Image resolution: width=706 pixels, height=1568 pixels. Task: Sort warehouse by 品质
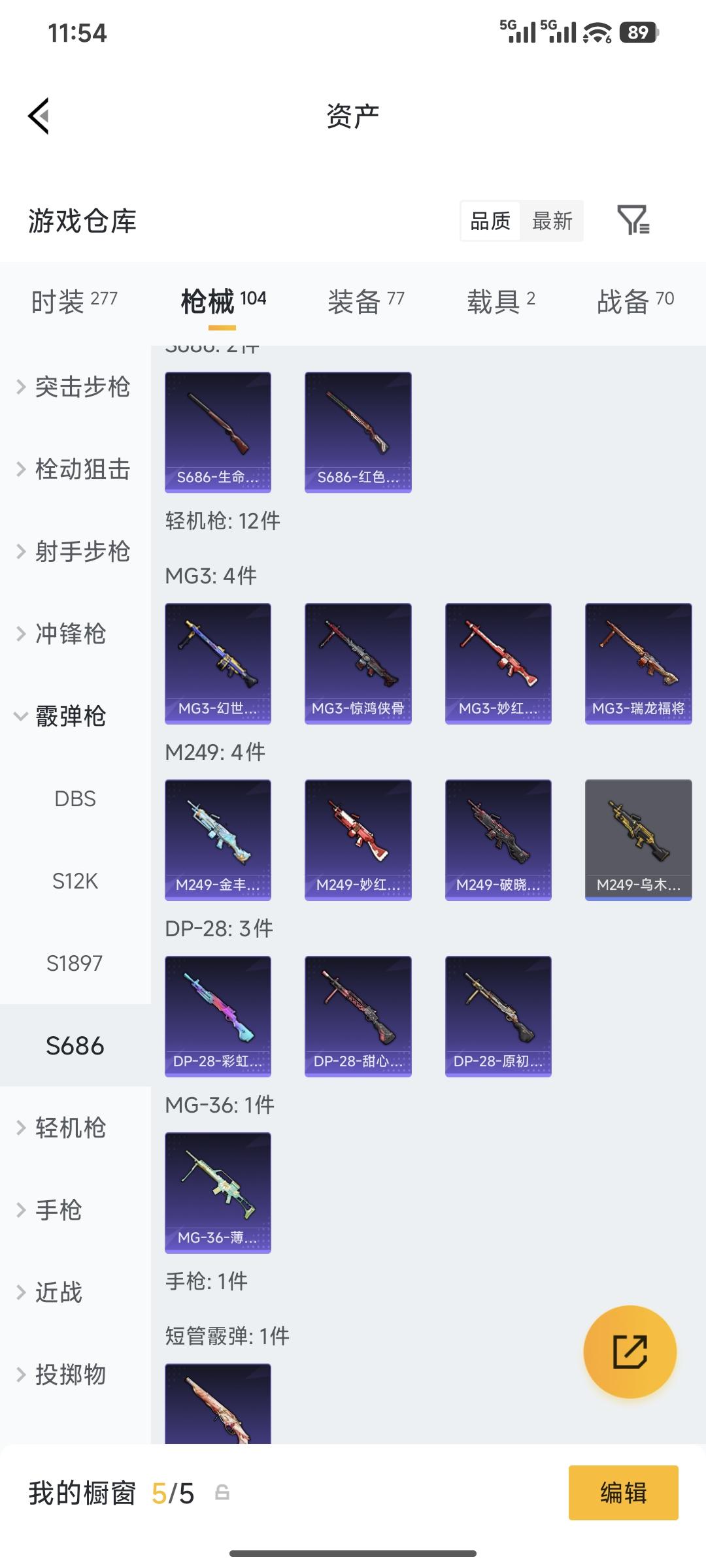490,221
